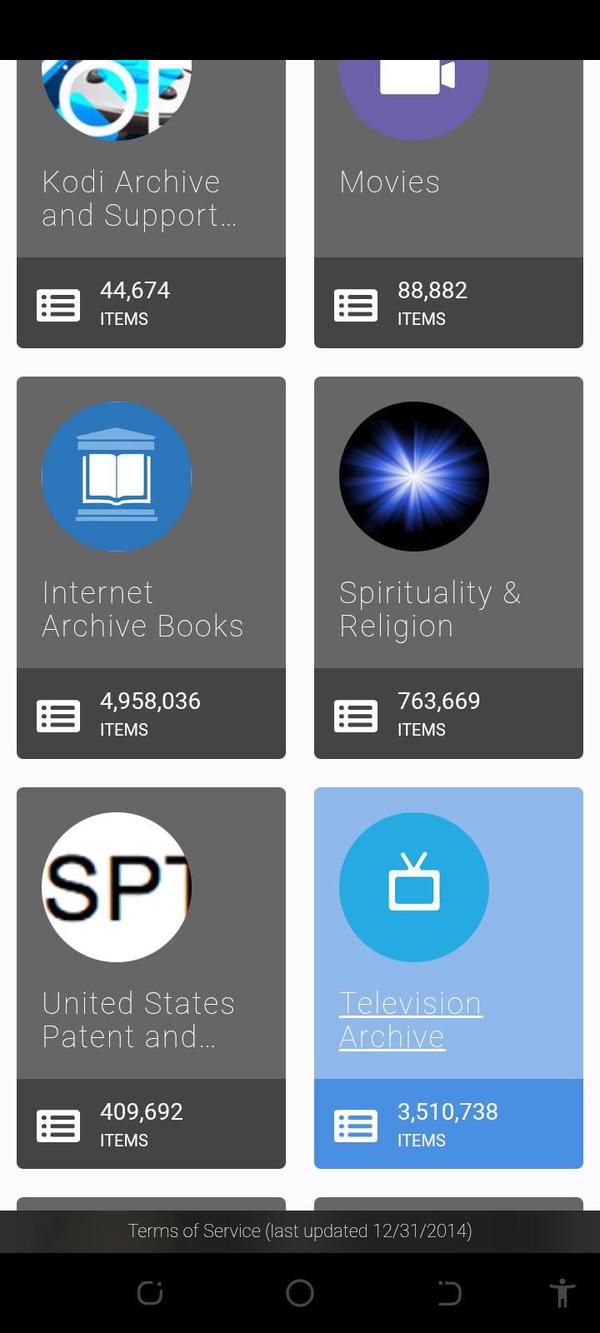Viewport: 600px width, 1333px height.
Task: Open the accessibility shortcut button
Action: (x=562, y=1293)
